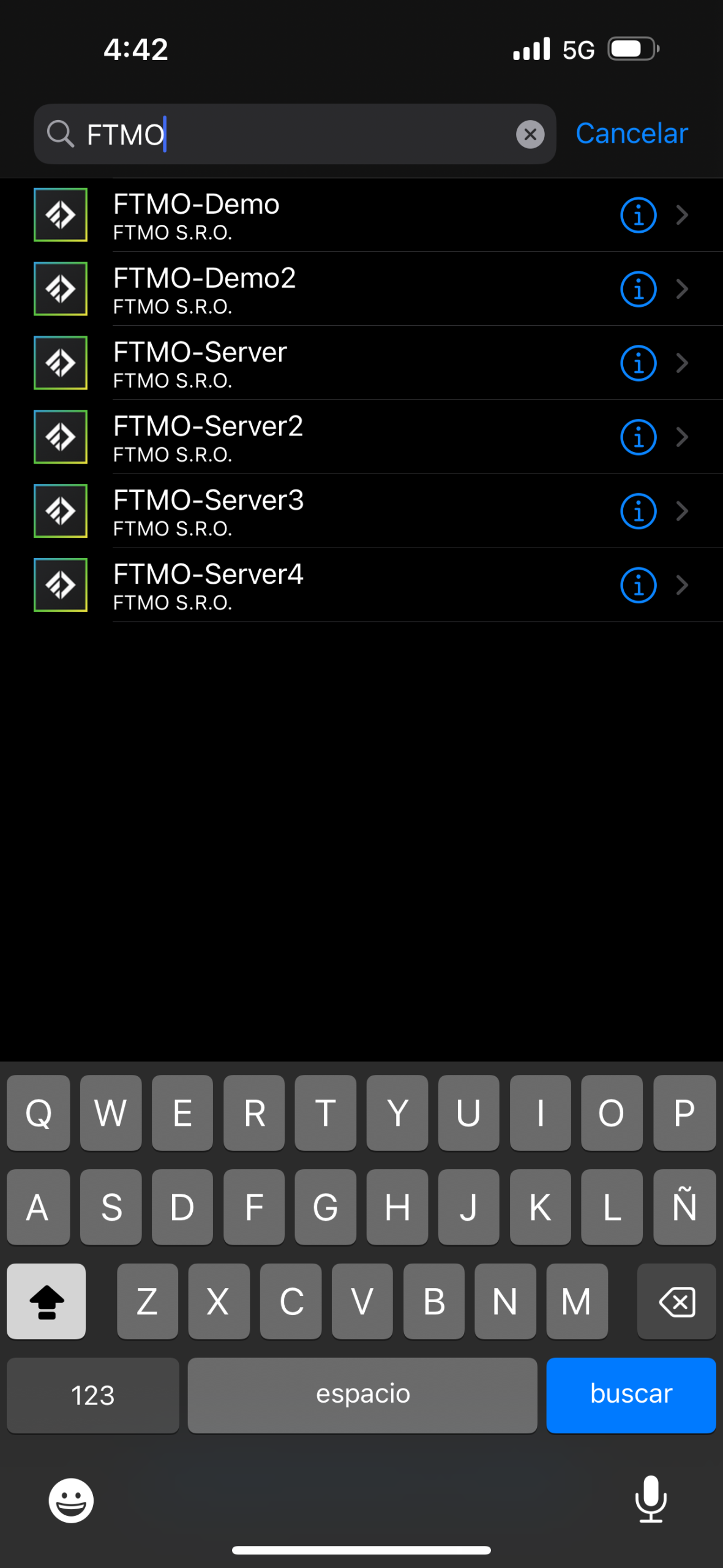723x1568 pixels.
Task: Clear the FTMO search text
Action: pyautogui.click(x=530, y=134)
